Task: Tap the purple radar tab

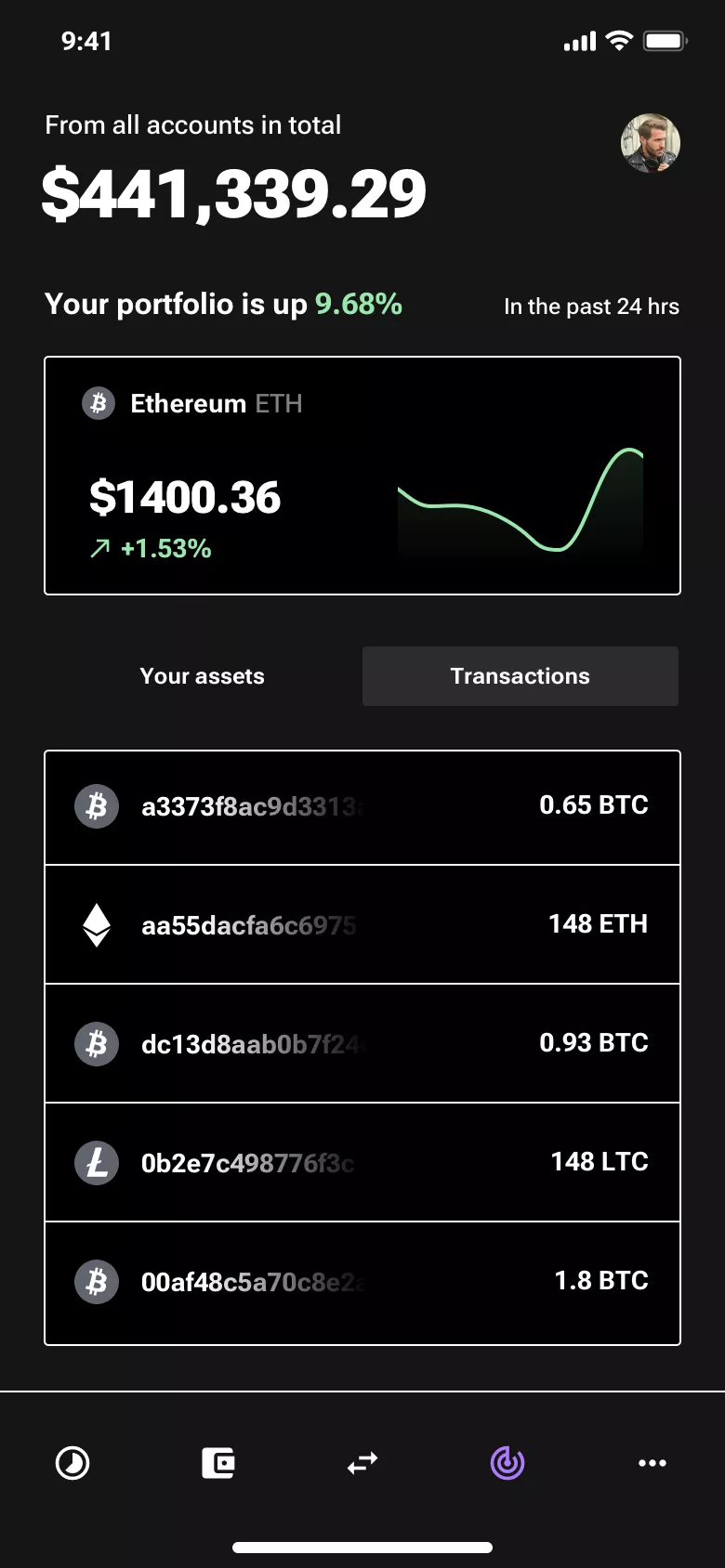Action: coord(507,1463)
